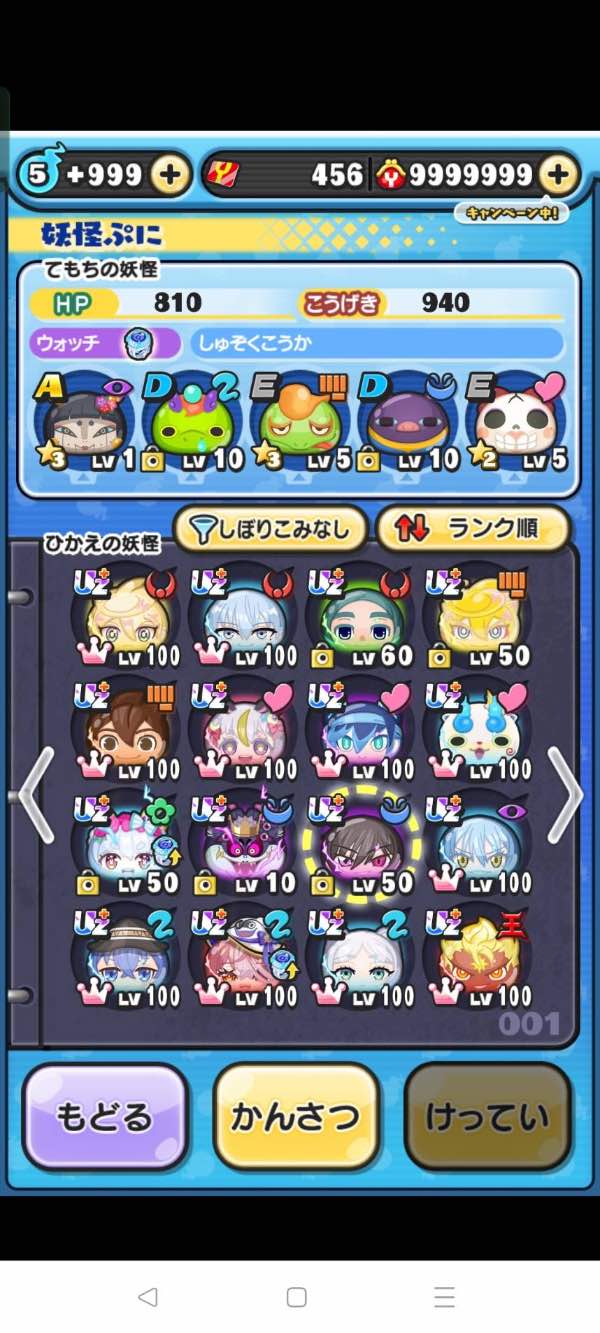Add more Y-money with the plus button
Viewport: 600px width, 1333px height.
559,175
